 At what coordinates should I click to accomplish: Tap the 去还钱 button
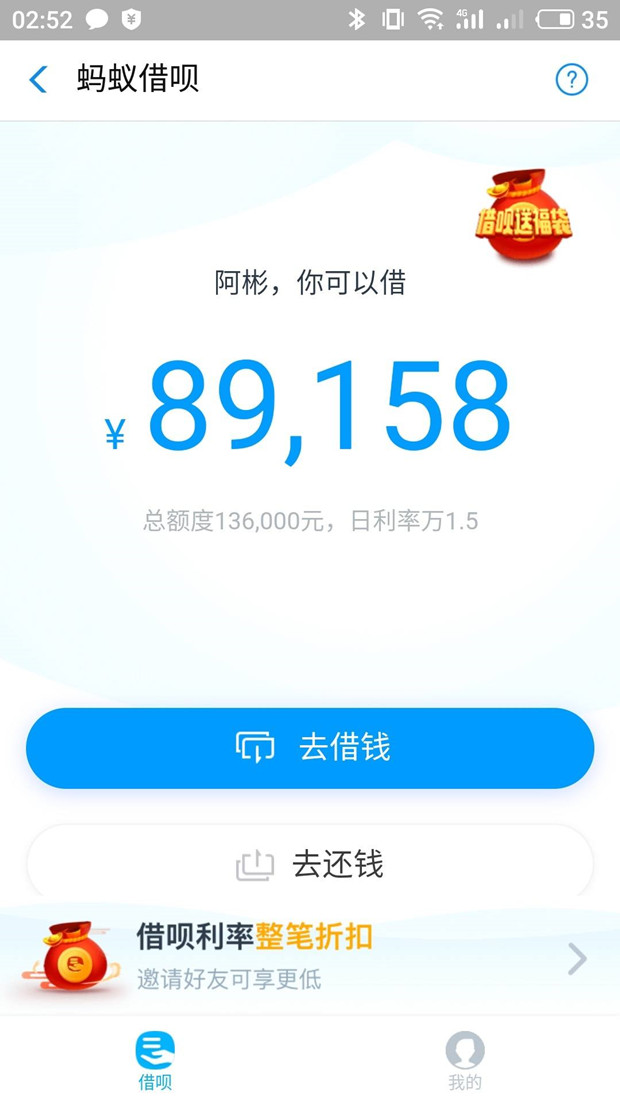click(x=310, y=863)
